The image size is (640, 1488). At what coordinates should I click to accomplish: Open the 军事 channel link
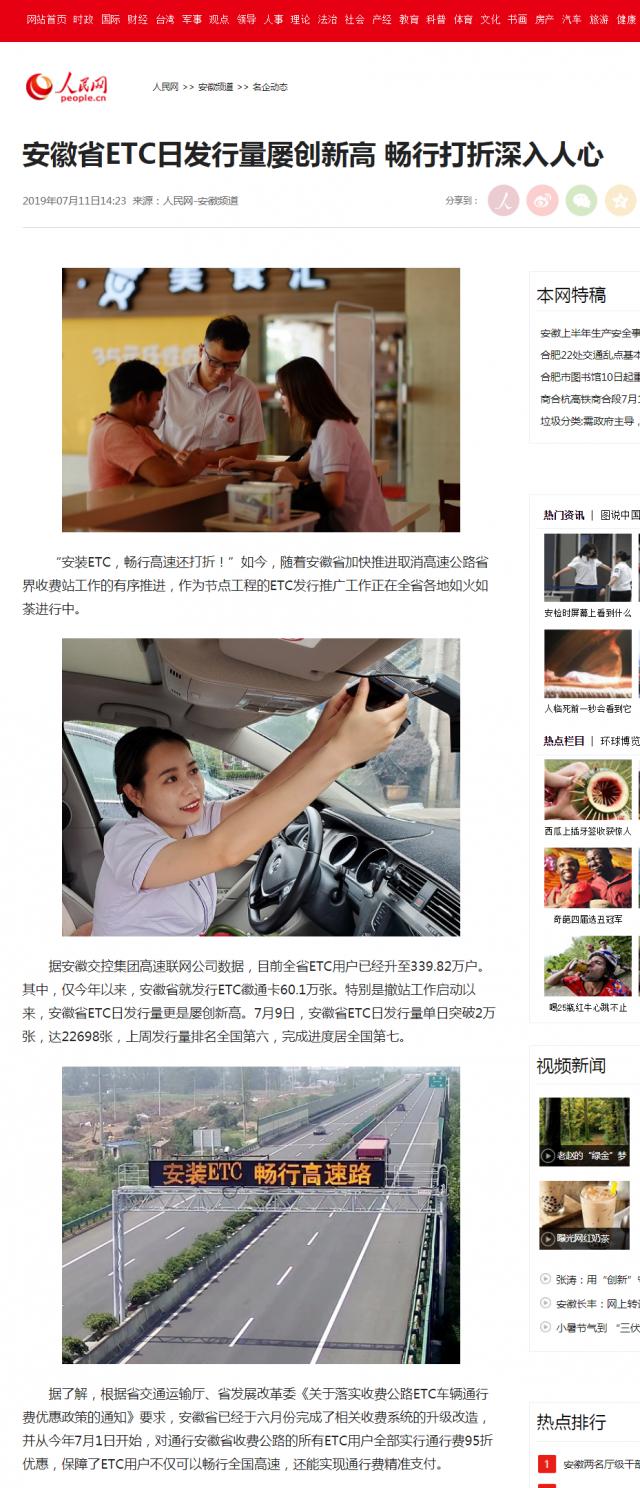(192, 19)
